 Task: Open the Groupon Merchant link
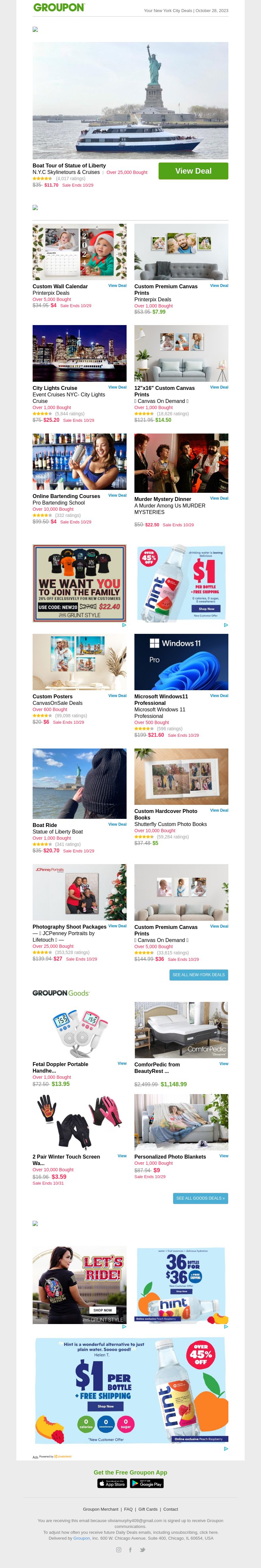pos(100,1509)
